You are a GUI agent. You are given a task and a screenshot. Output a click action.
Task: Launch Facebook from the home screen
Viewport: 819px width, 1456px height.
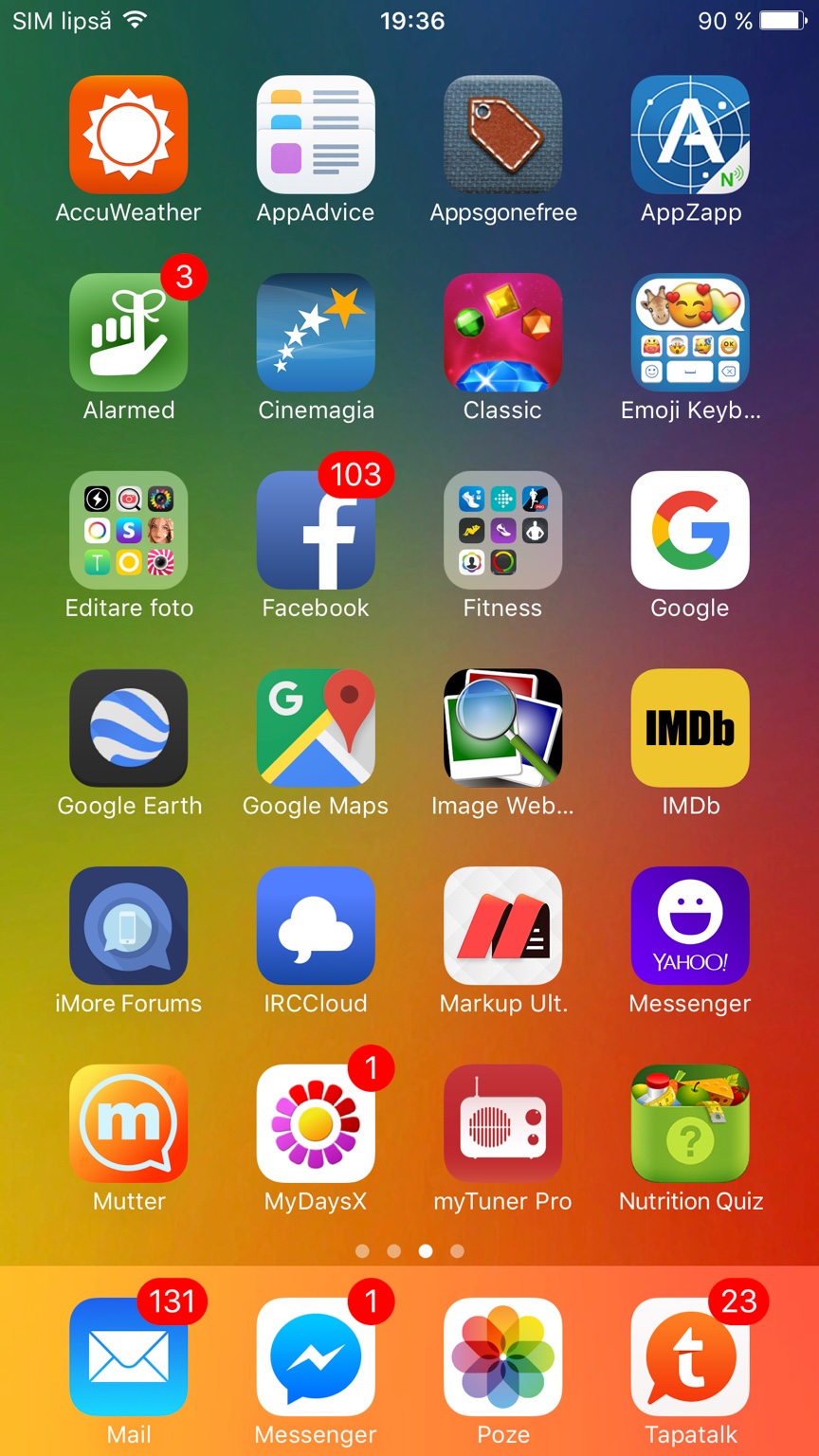316,530
